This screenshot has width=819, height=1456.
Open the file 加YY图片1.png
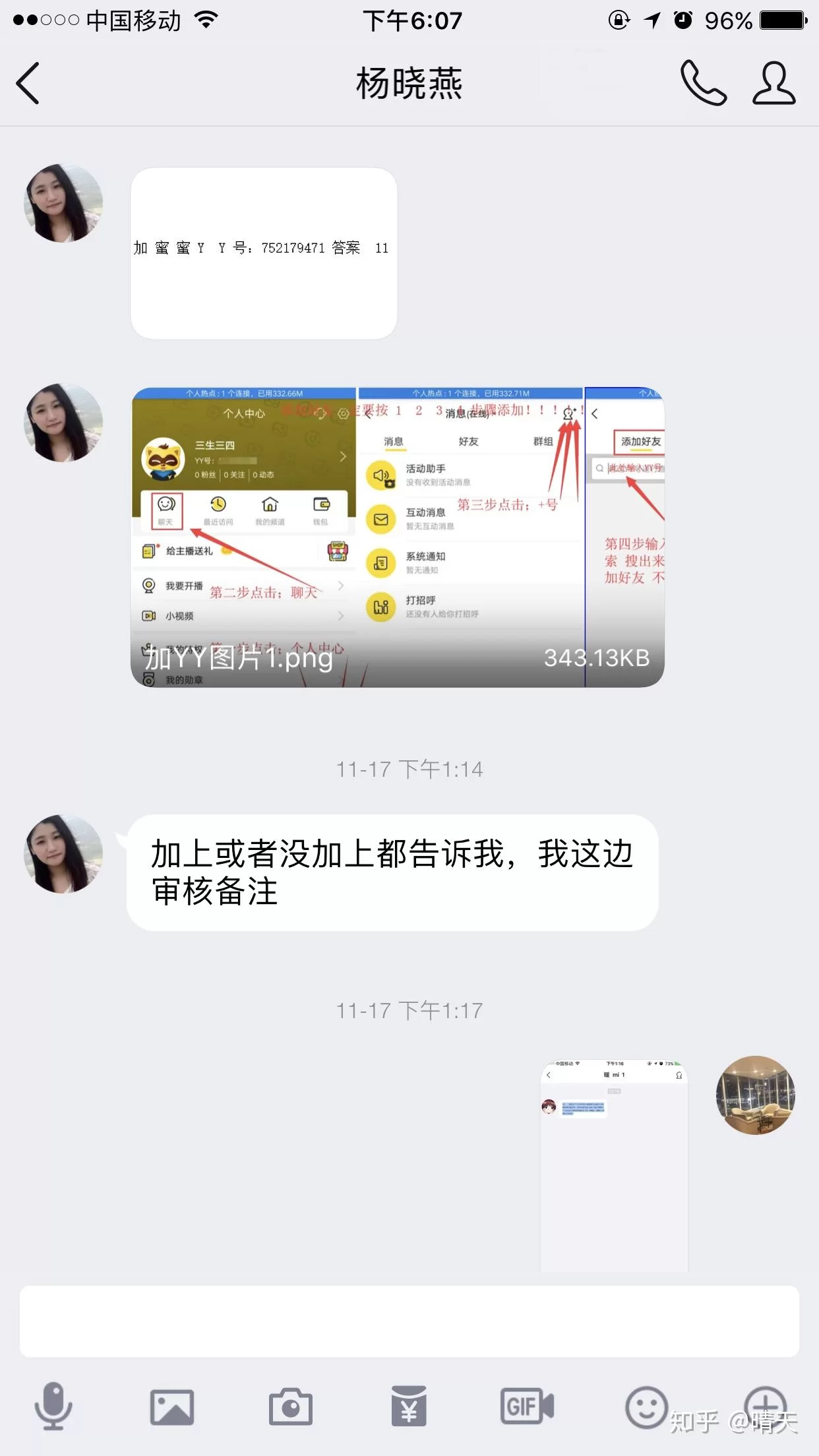pos(397,537)
